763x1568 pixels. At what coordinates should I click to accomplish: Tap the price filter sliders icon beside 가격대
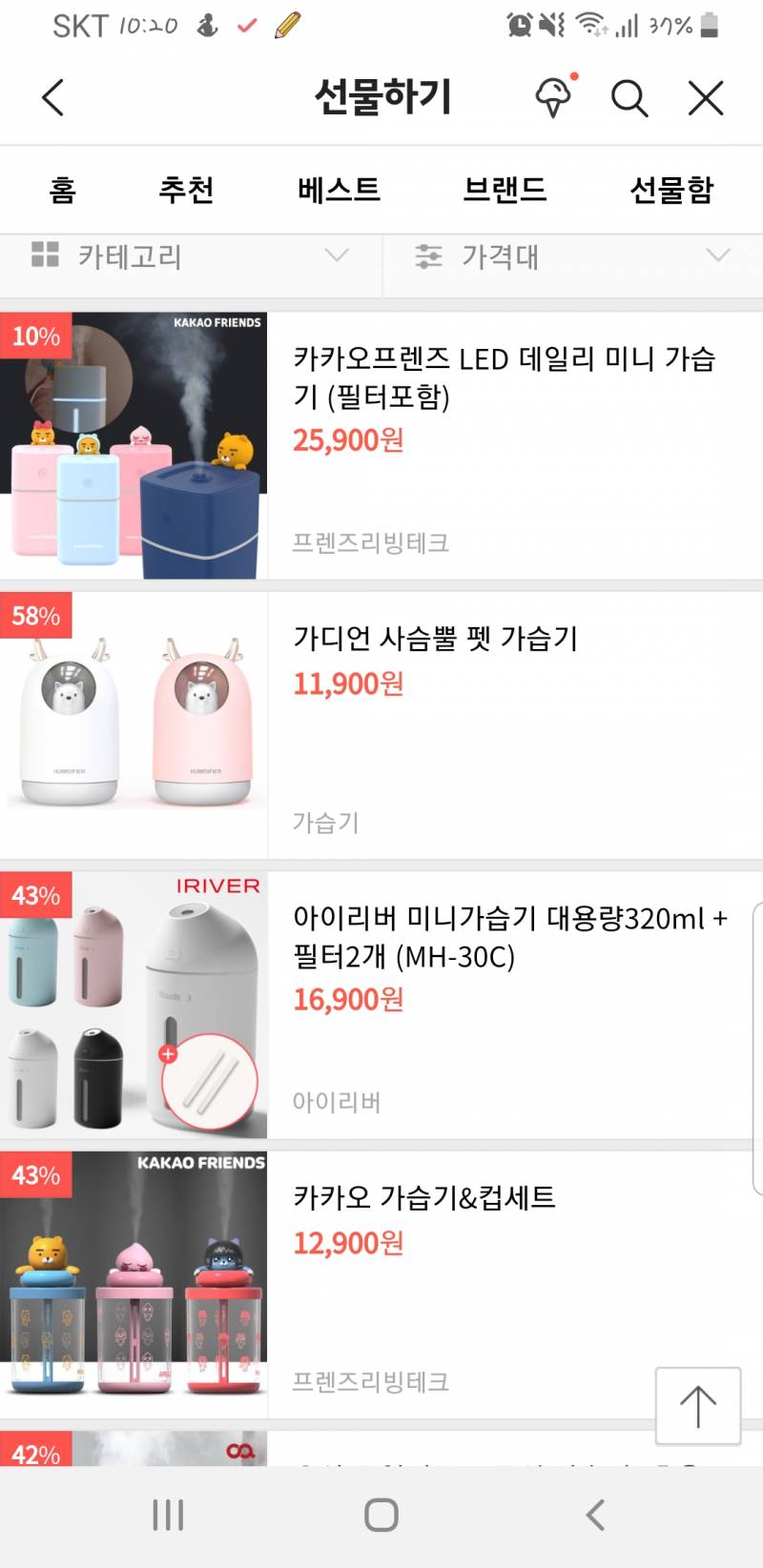[428, 255]
